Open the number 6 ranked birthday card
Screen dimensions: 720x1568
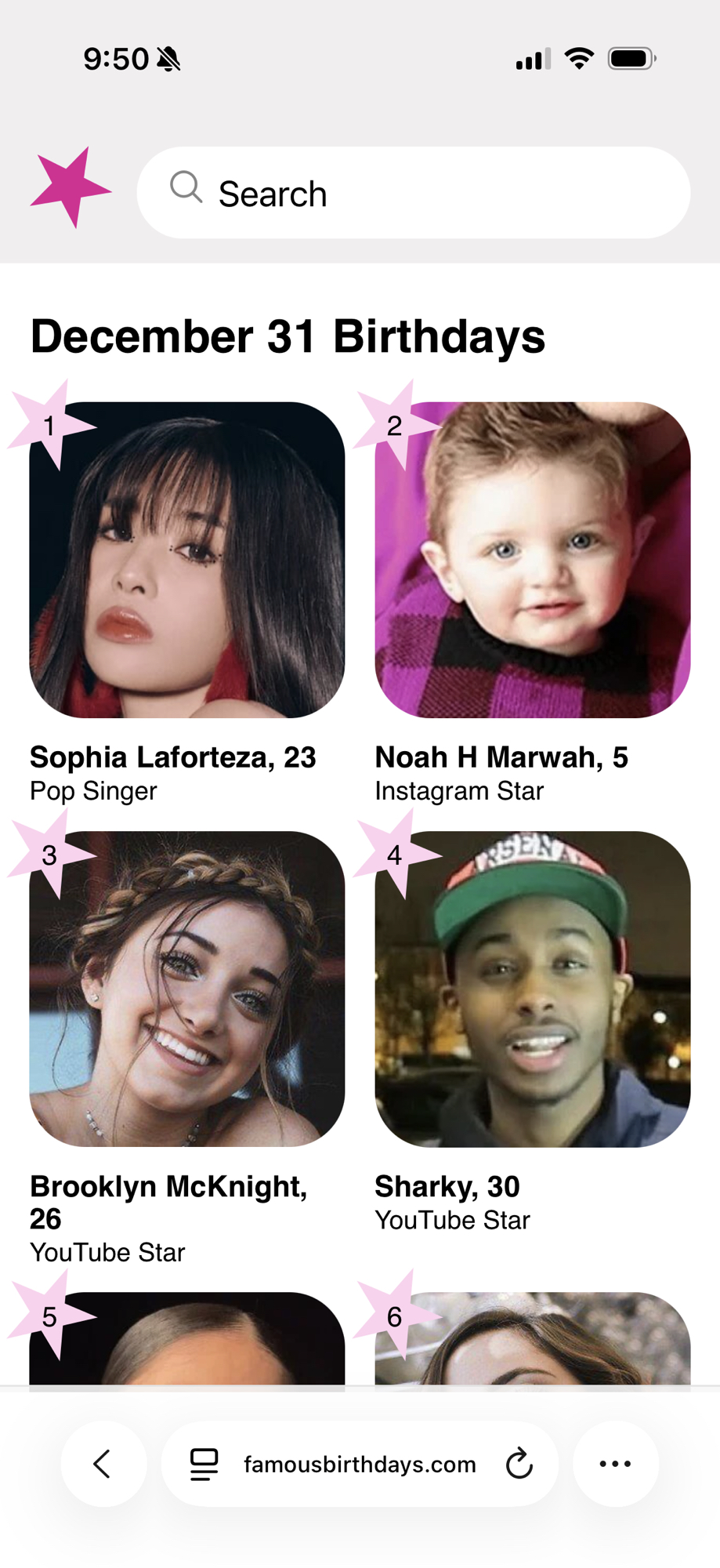click(532, 1339)
